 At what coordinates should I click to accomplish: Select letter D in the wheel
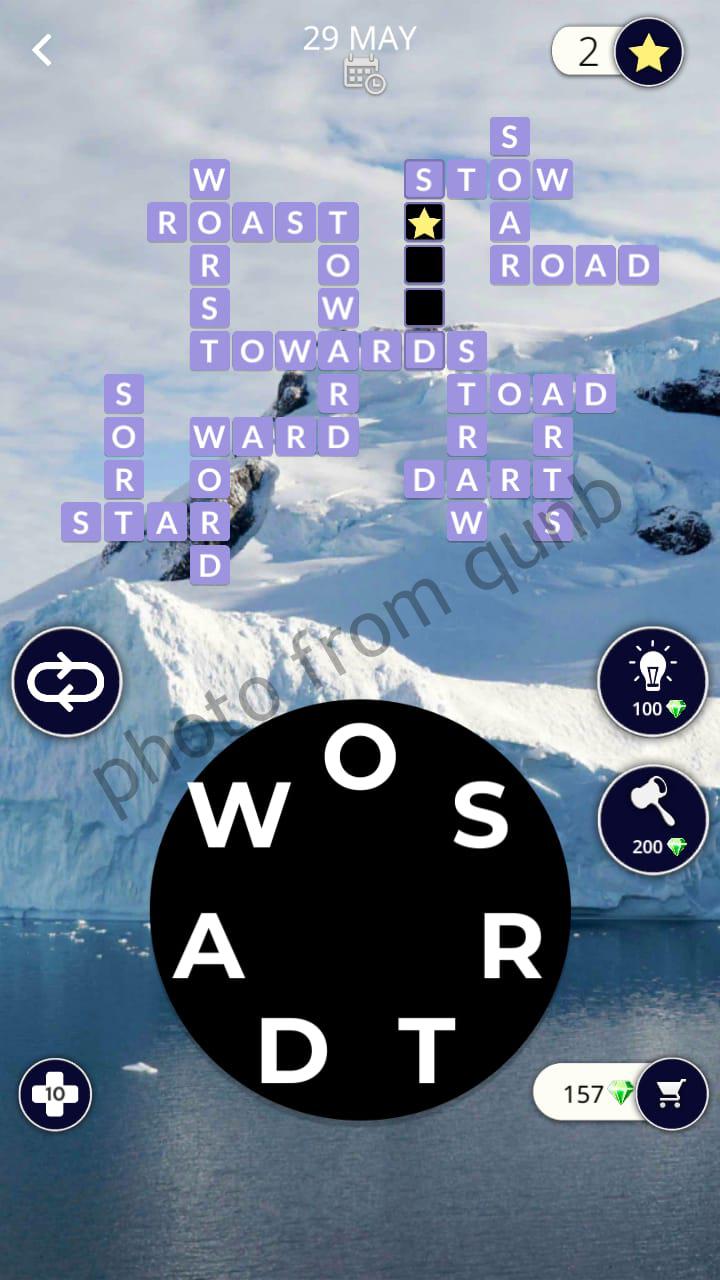pyautogui.click(x=293, y=1052)
